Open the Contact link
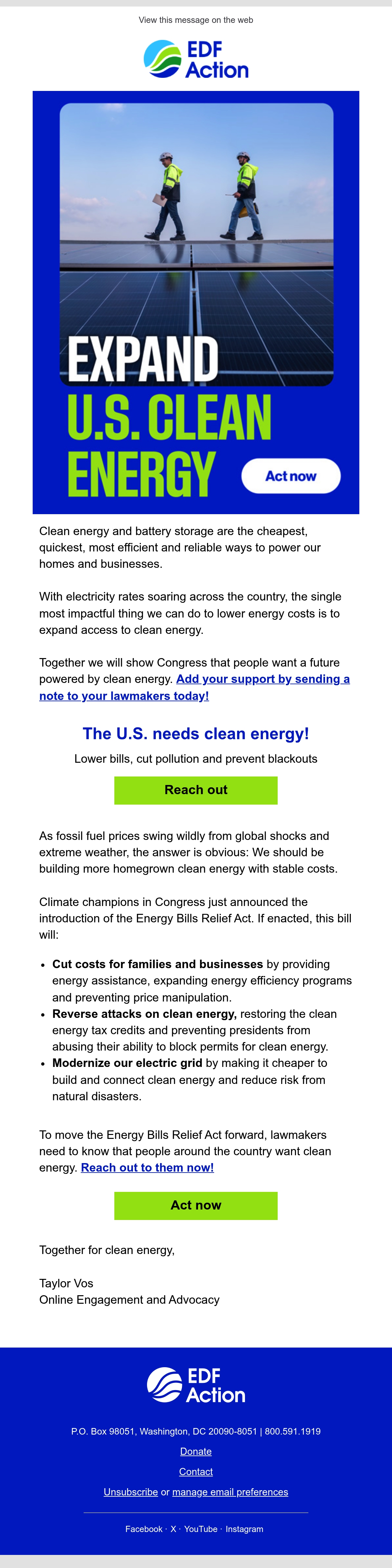This screenshot has width=392, height=1568. click(x=196, y=1471)
